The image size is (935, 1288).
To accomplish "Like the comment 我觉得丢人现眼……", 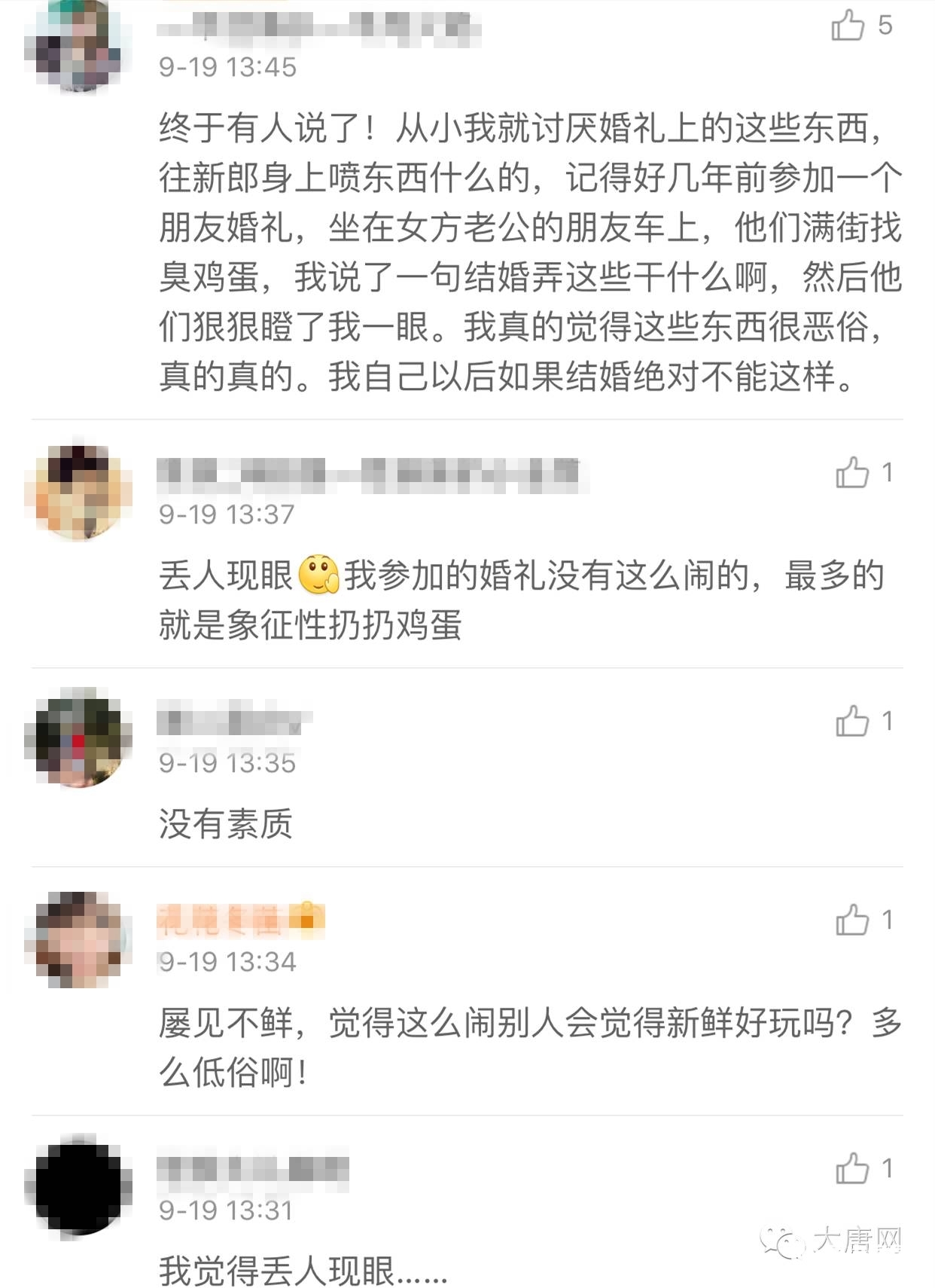I will point(852,1169).
